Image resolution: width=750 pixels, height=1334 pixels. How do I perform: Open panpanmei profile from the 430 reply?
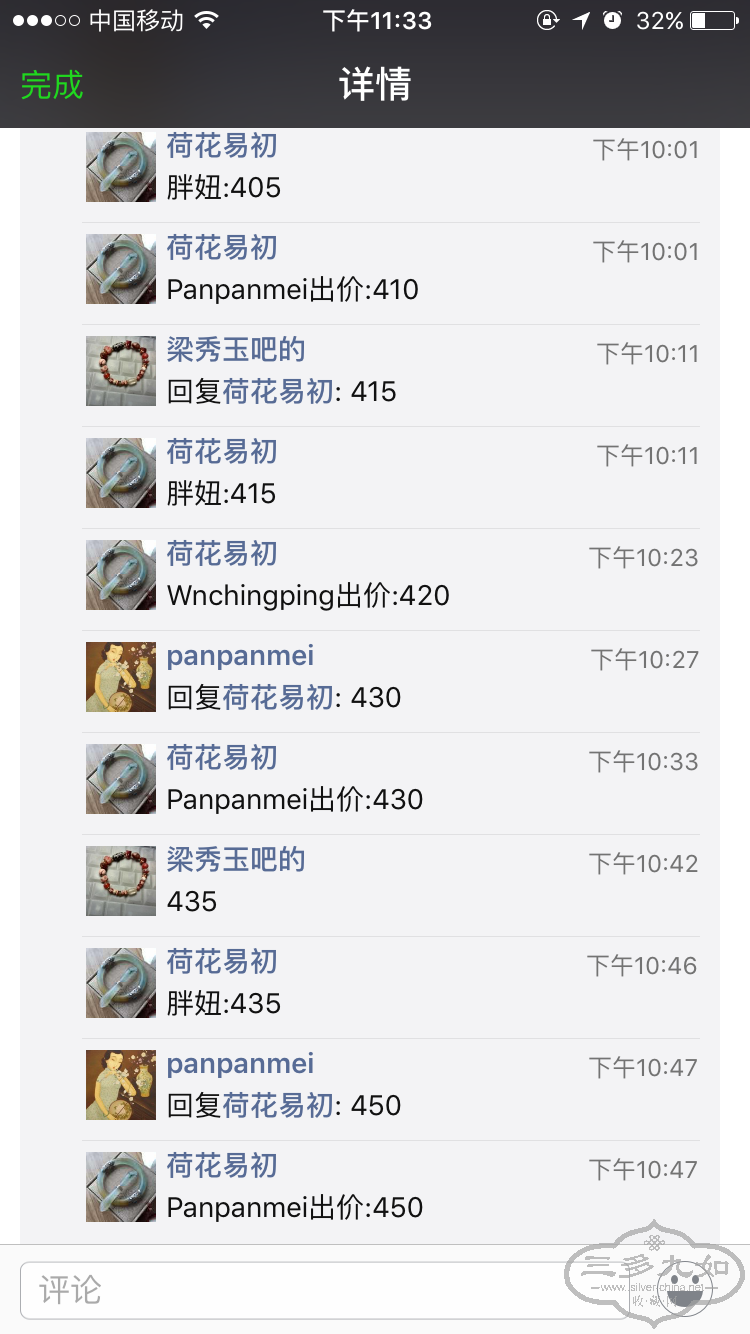[240, 656]
